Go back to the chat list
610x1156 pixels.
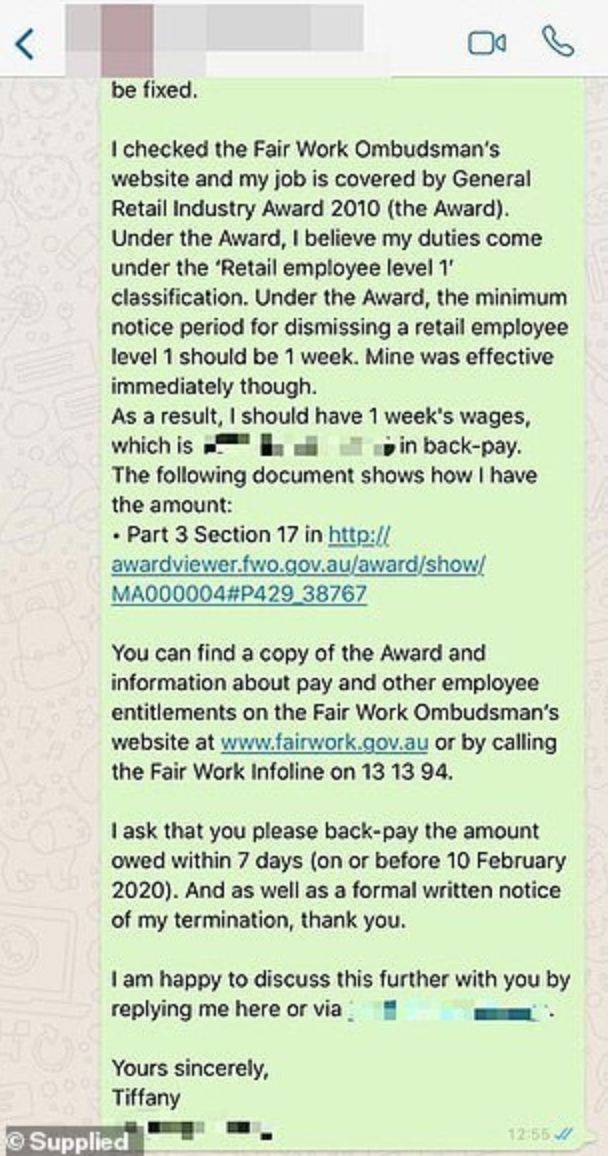coord(24,45)
